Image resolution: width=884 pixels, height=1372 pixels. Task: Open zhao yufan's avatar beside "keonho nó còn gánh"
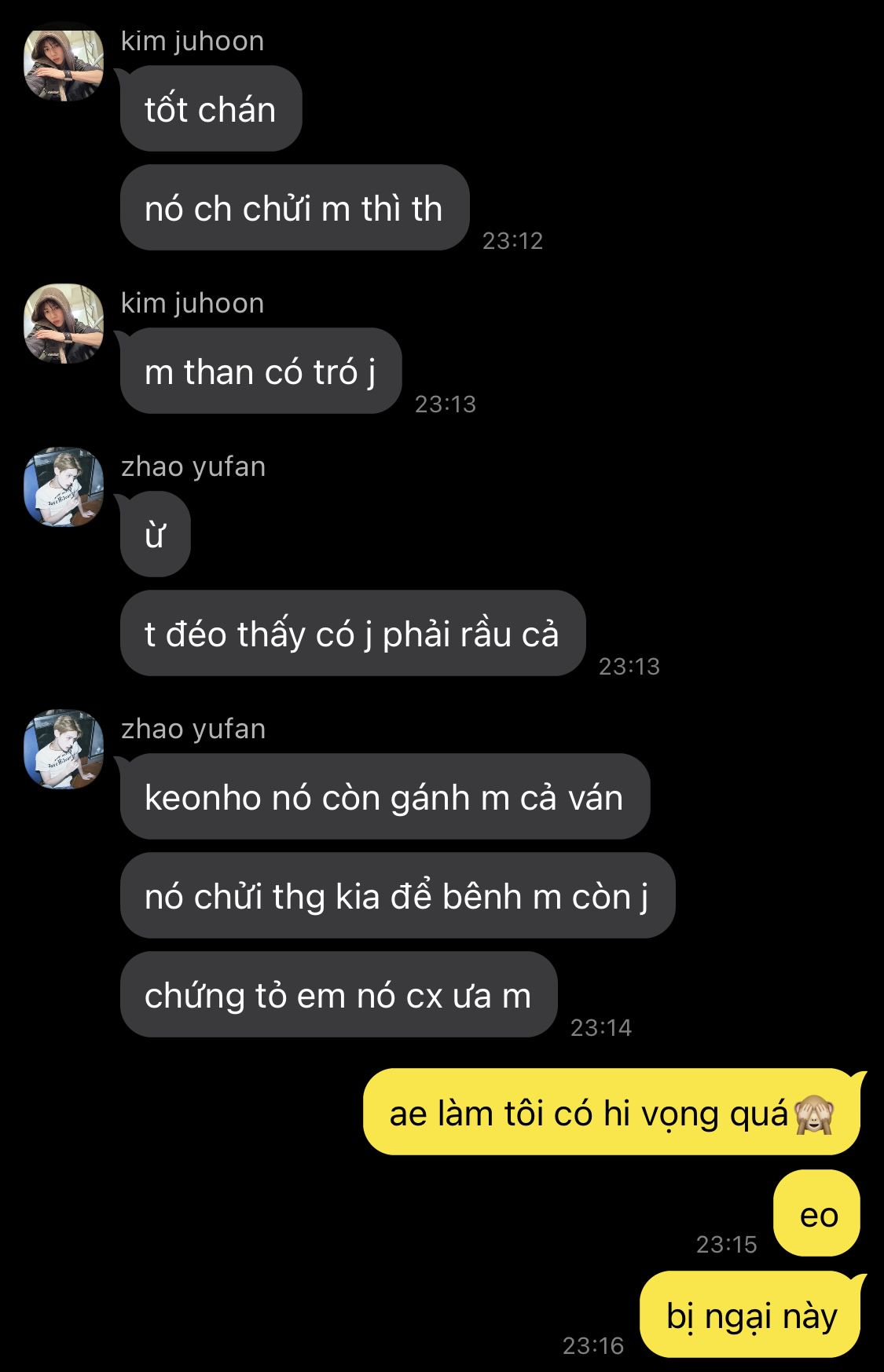64,749
